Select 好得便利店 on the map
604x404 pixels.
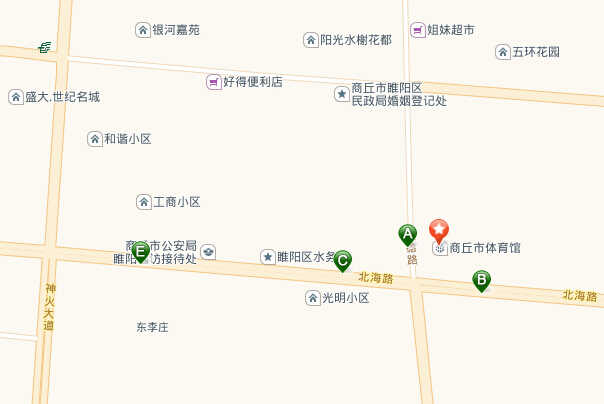244,82
